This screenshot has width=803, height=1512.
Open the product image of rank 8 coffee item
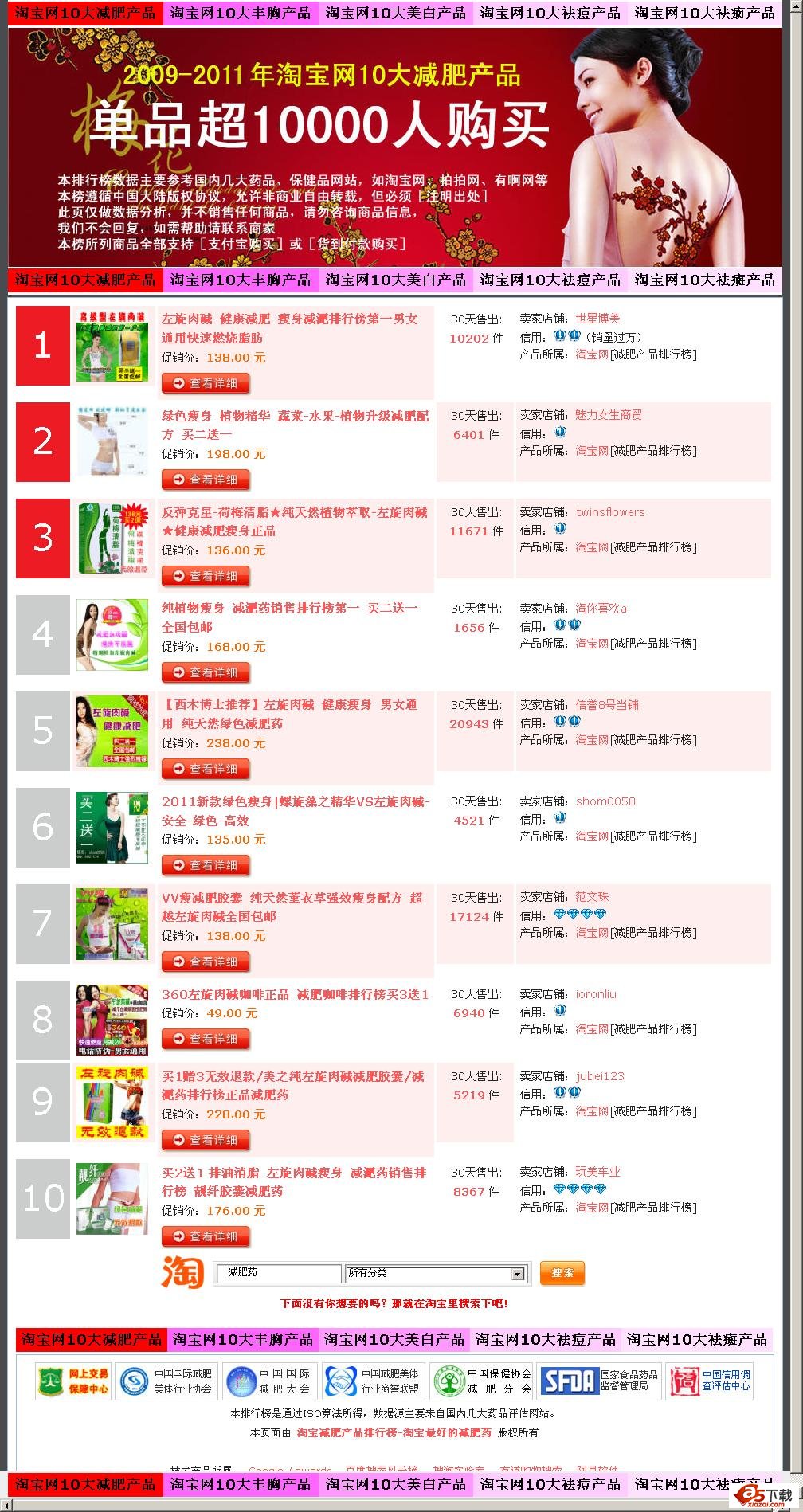coord(112,1020)
